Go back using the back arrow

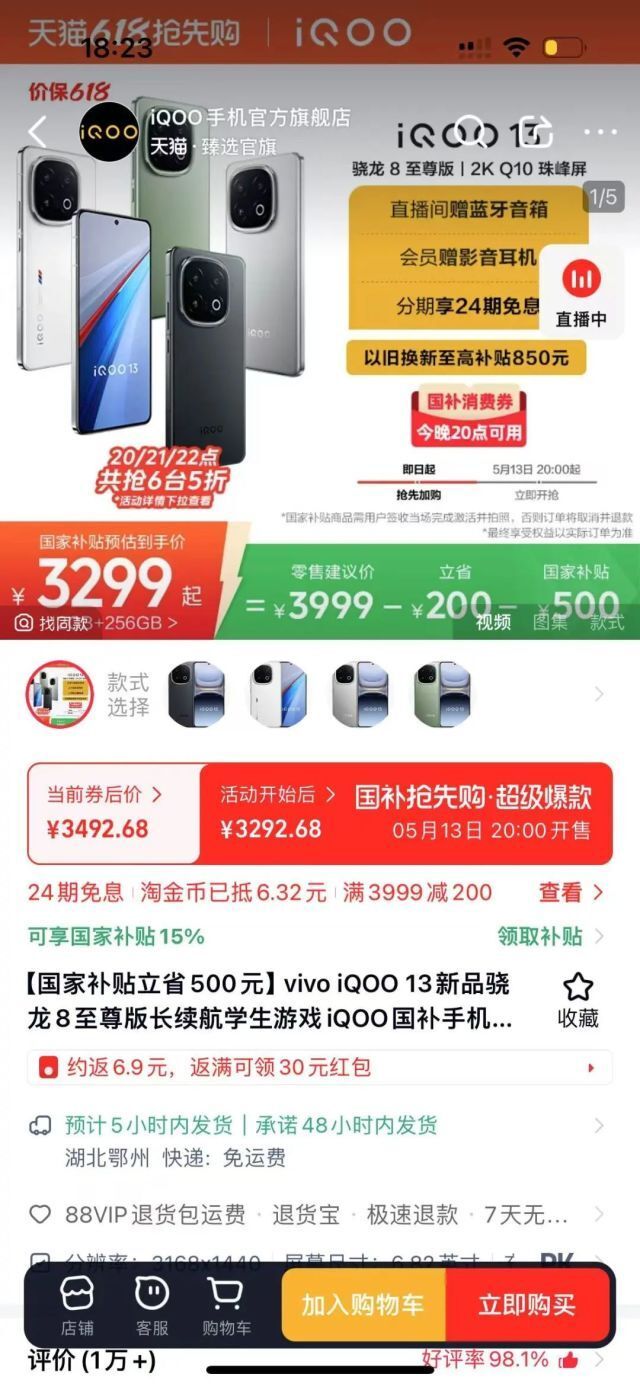pos(38,131)
